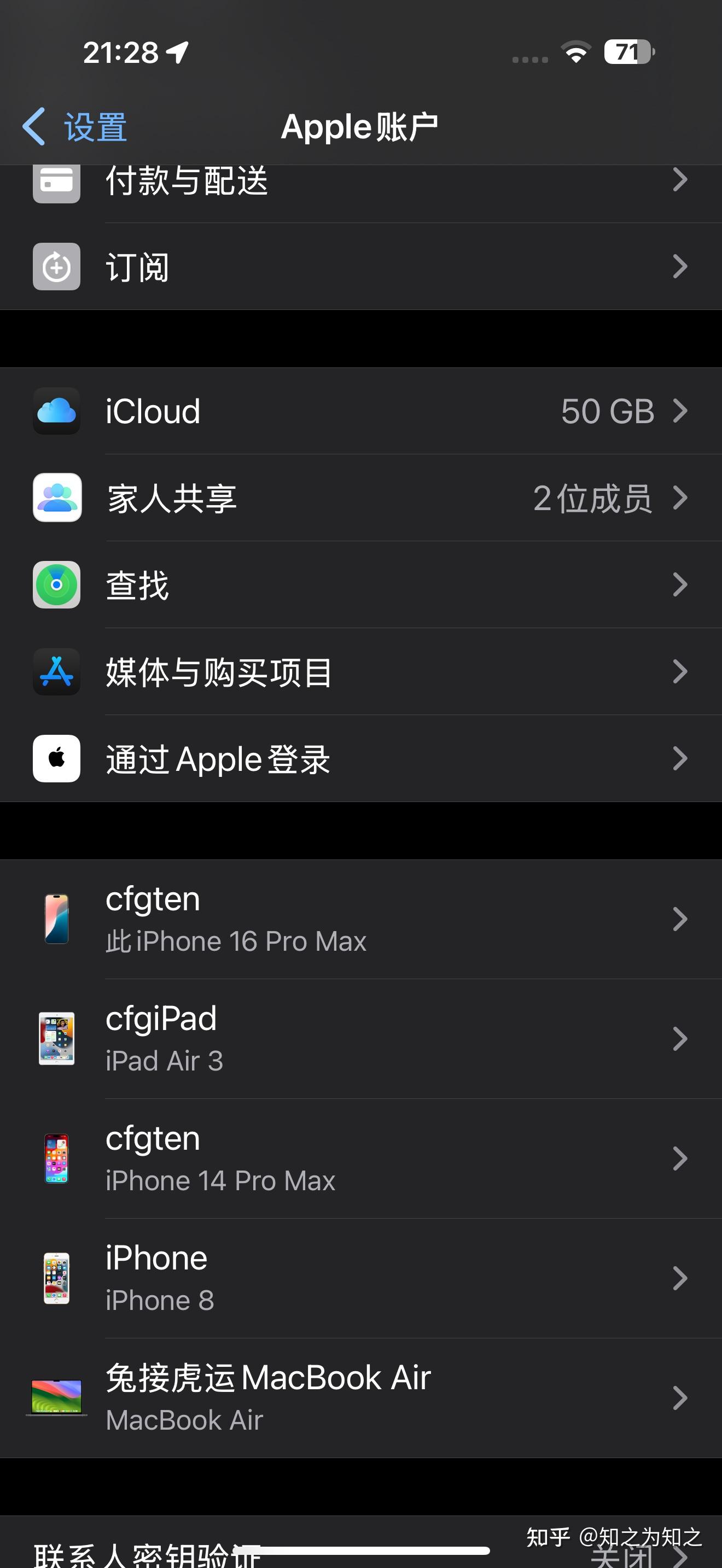Tap the 媒体与购买项目 App Store icon
The image size is (722, 1568).
click(56, 672)
